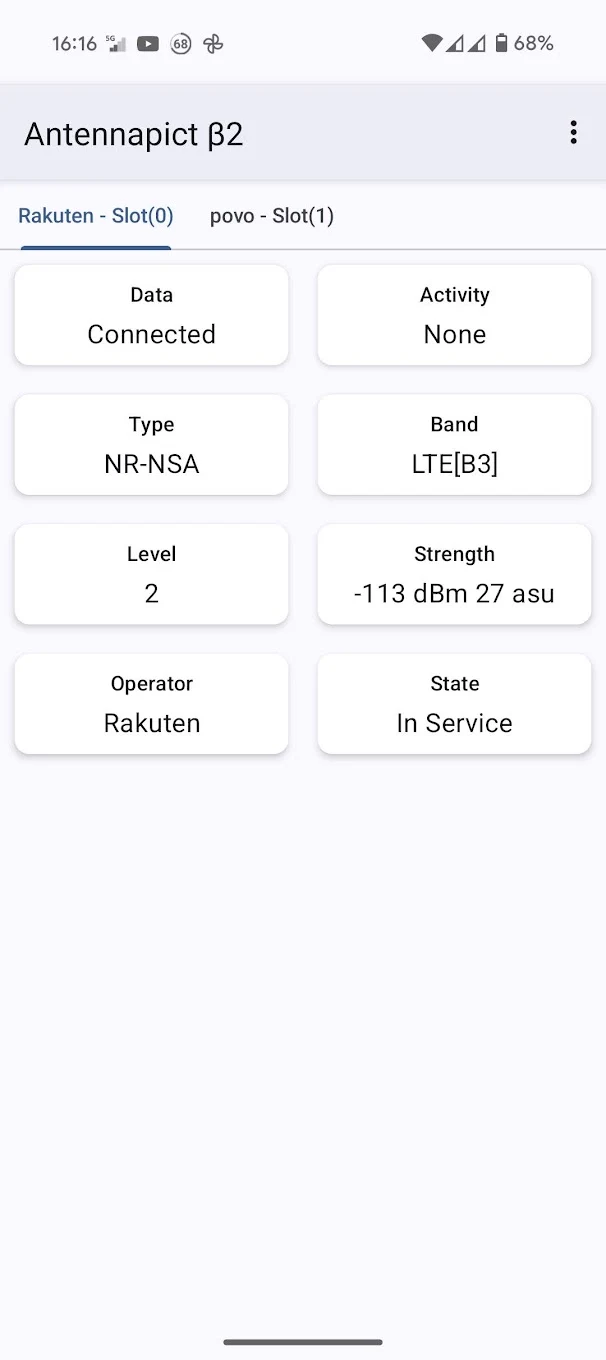Screen dimensions: 606x1360
Task: Select the Rakuten - Slot(0) tab
Action: point(96,216)
